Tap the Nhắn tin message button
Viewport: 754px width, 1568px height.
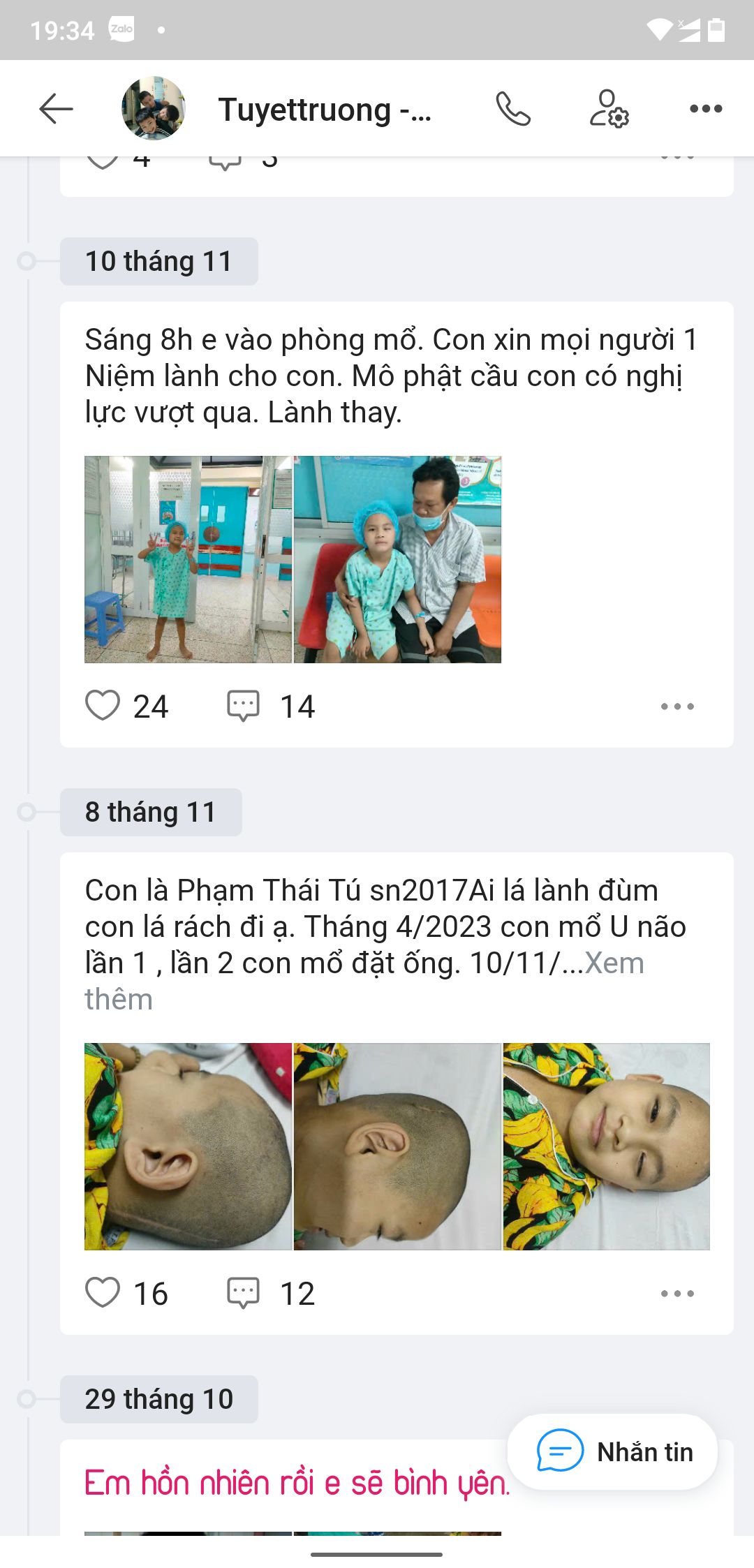pos(613,1452)
